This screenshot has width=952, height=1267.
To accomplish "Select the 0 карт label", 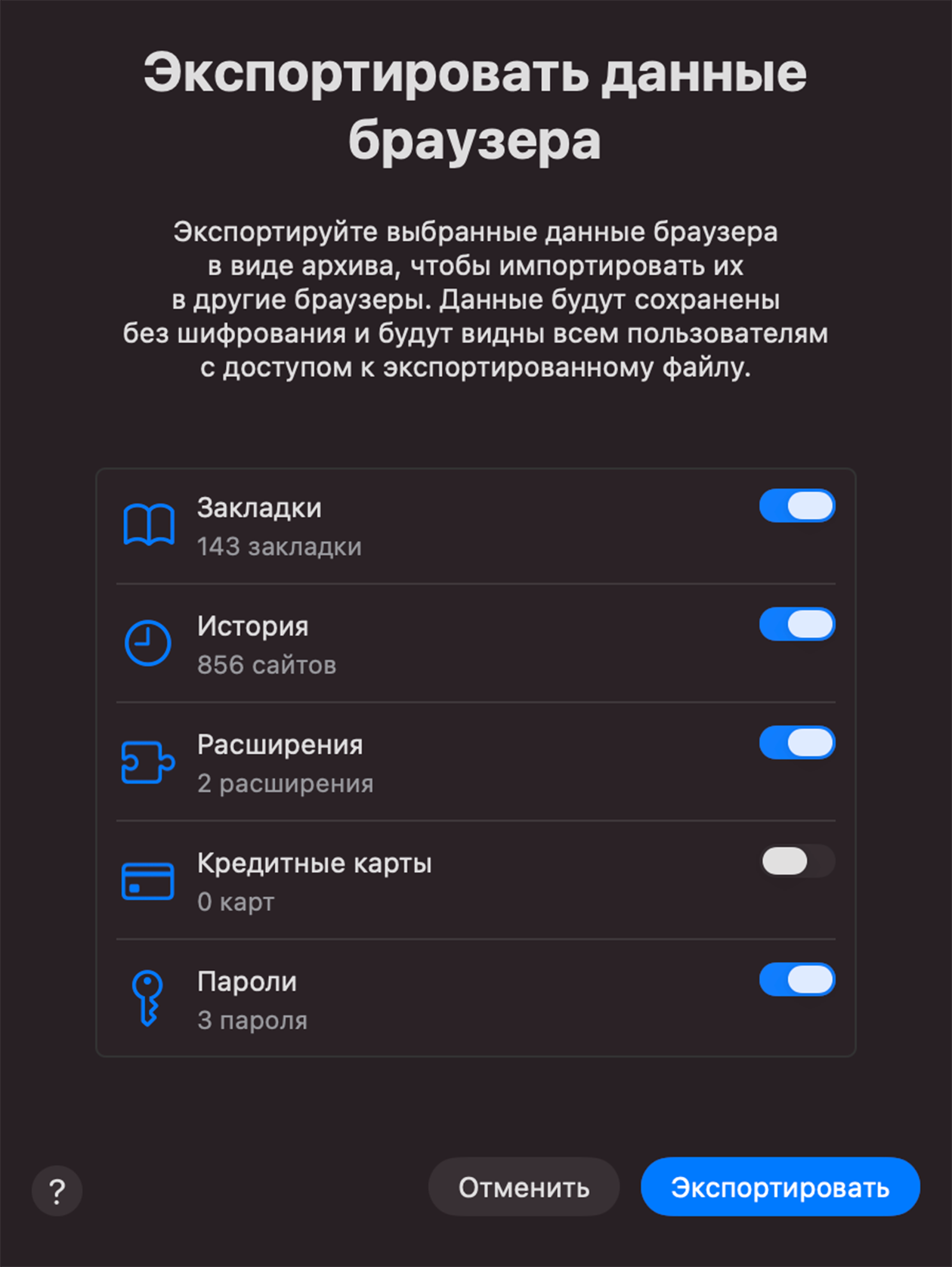I will click(235, 901).
